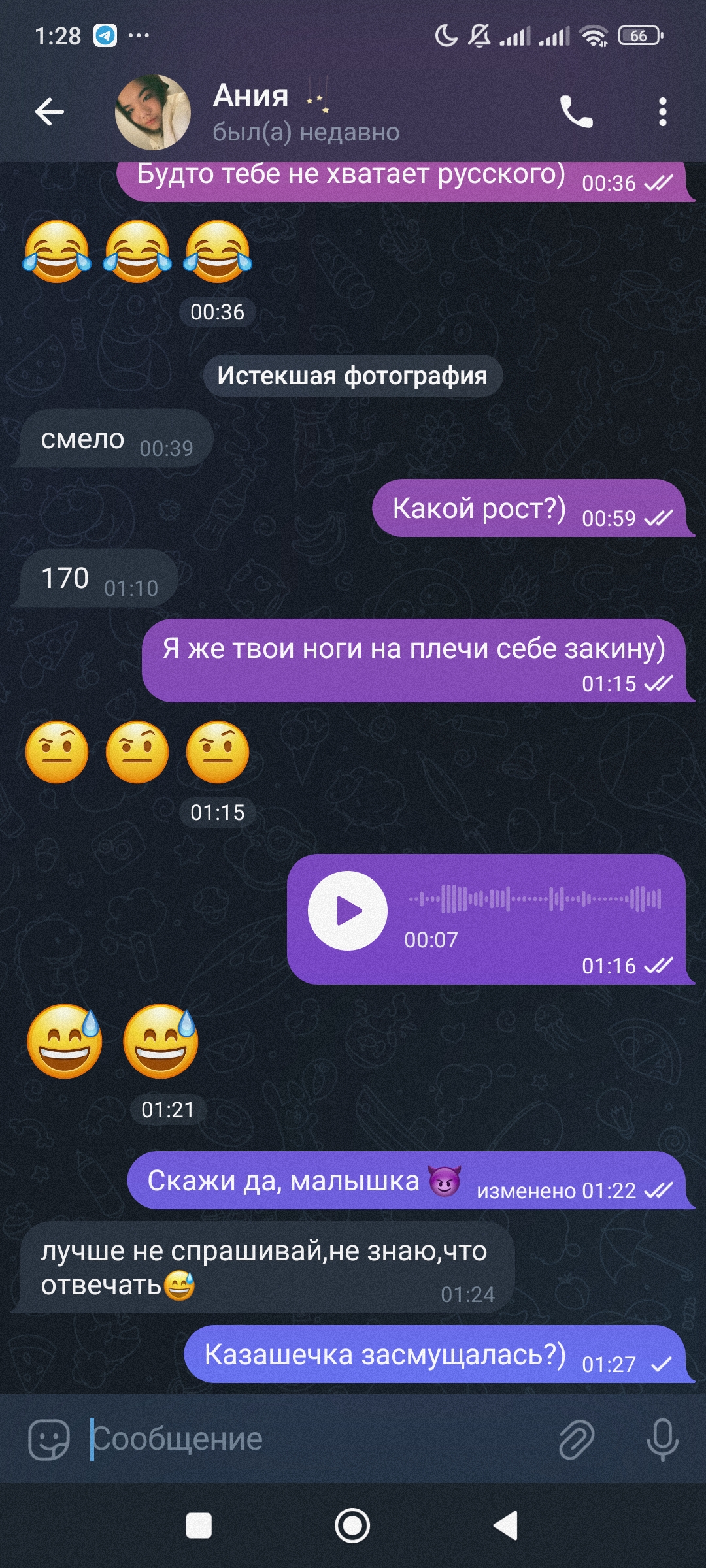Open the three-dot overflow menu

coord(663,112)
